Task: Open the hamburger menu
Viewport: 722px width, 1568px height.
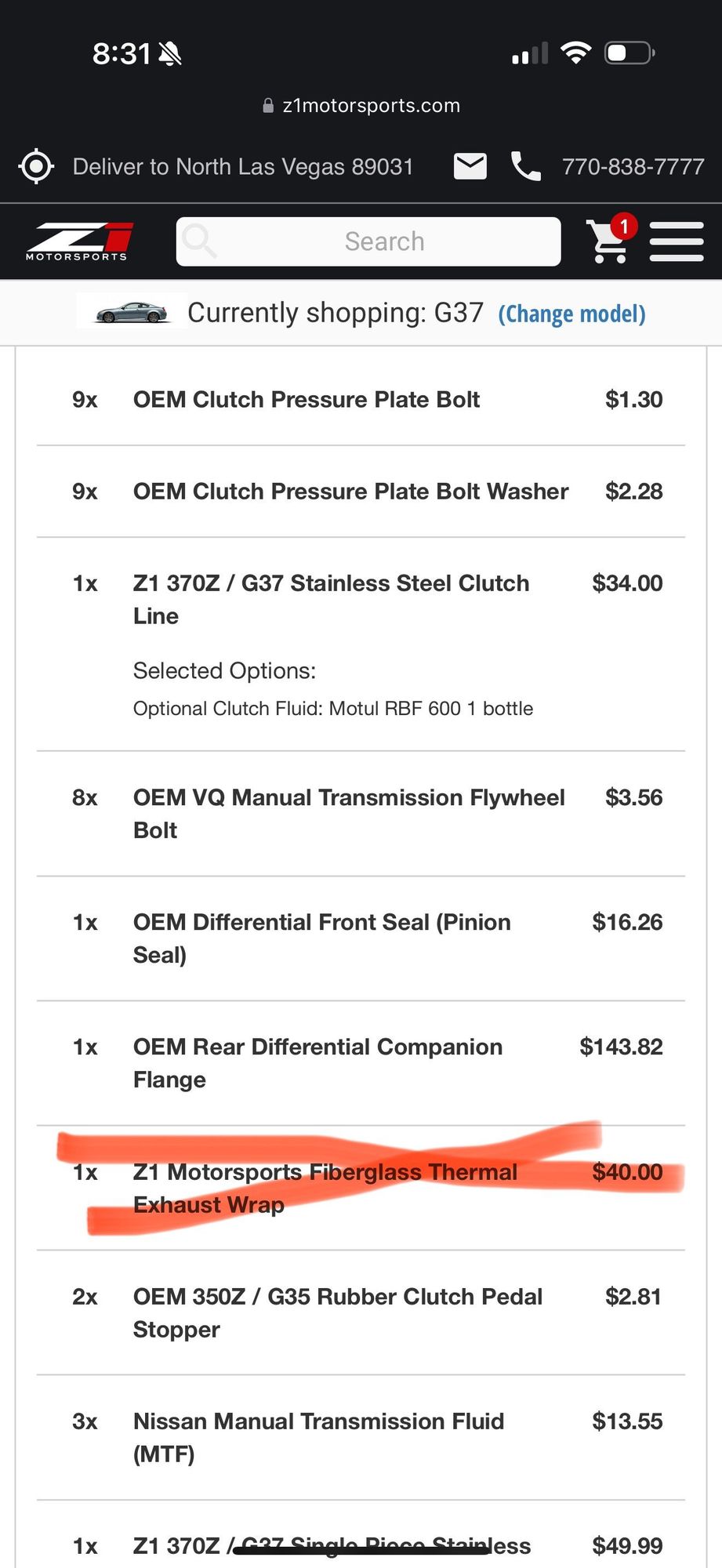Action: coord(676,241)
